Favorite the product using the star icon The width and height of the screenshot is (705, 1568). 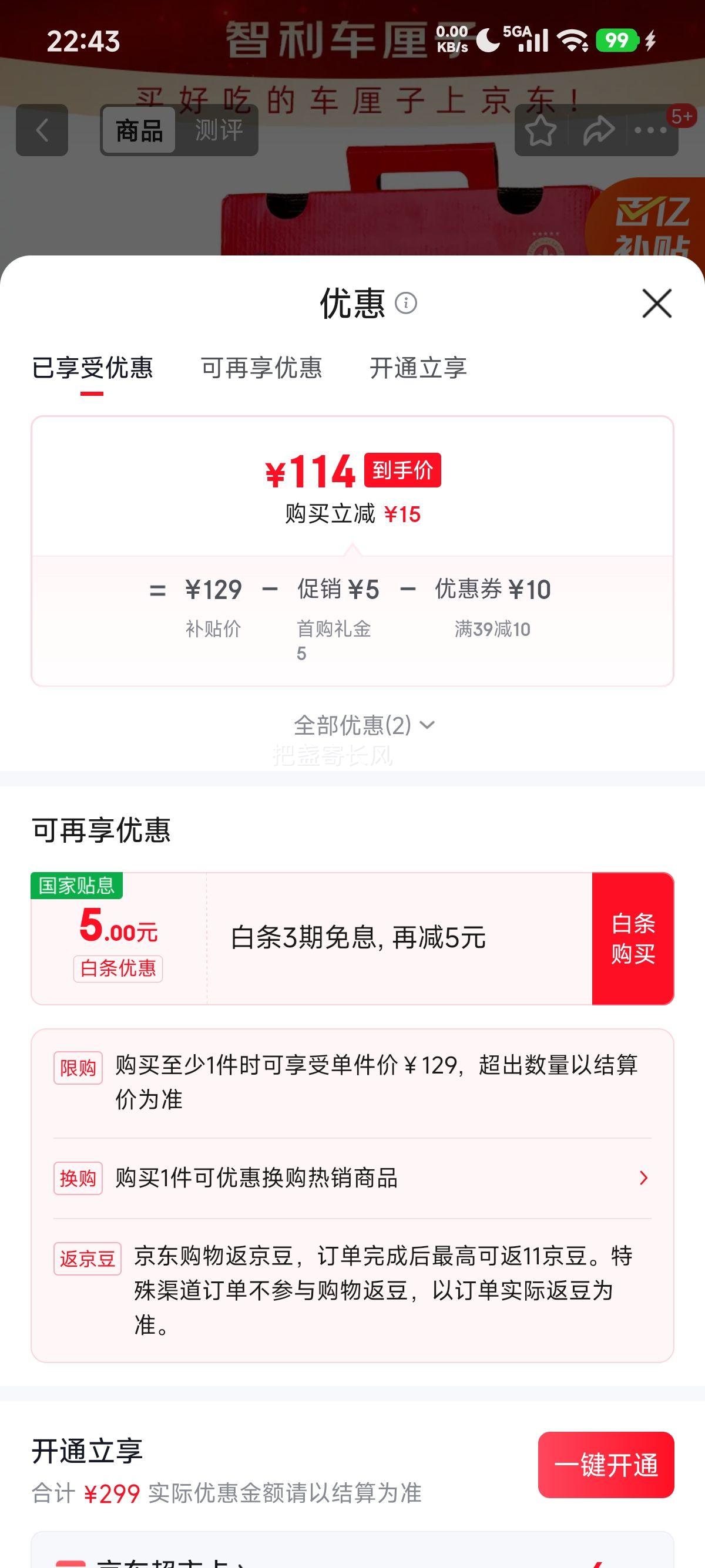point(540,129)
